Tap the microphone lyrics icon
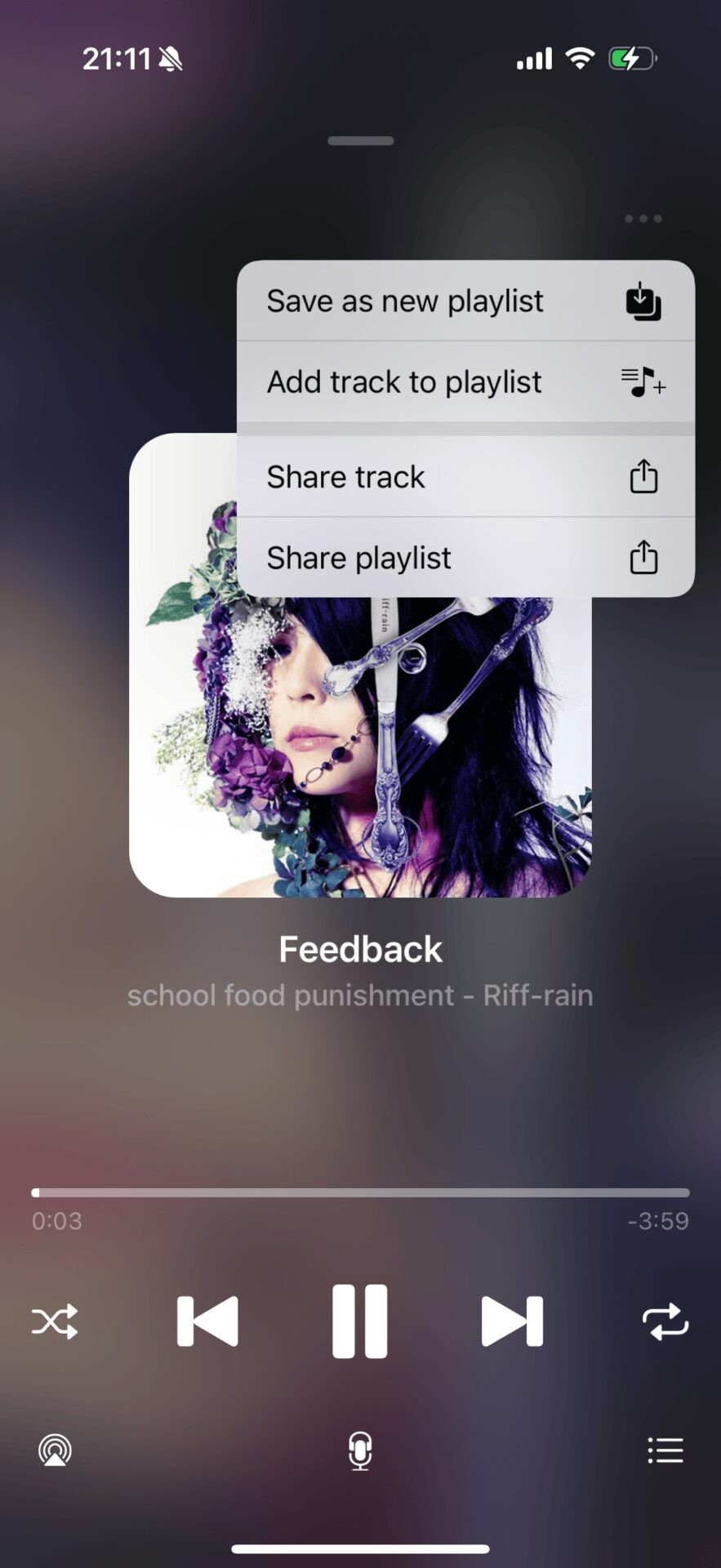The image size is (721, 1568). pyautogui.click(x=360, y=1451)
